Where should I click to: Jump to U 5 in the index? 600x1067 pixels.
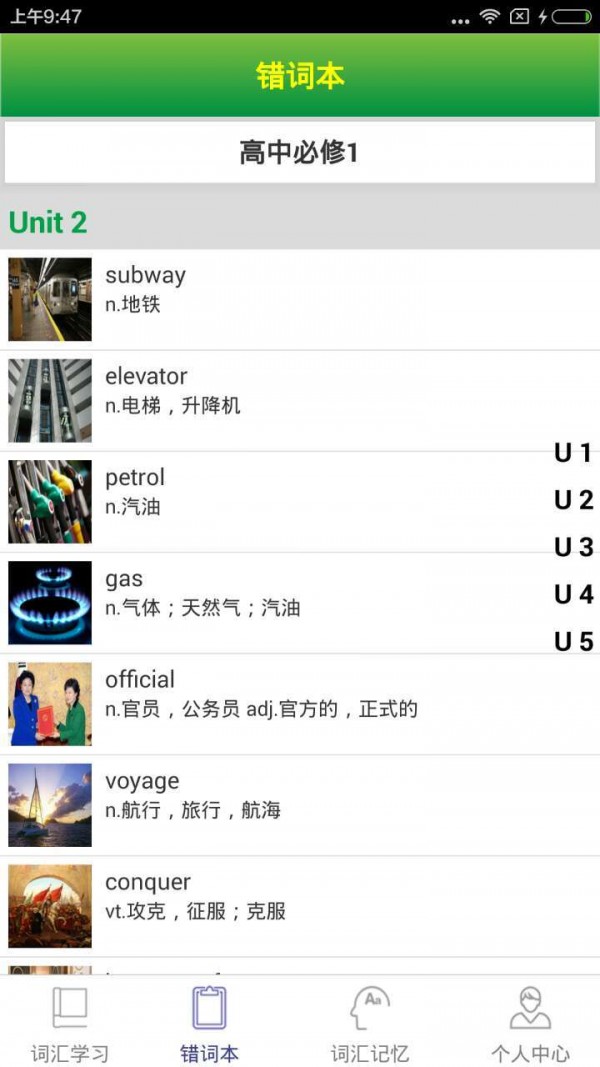click(573, 641)
